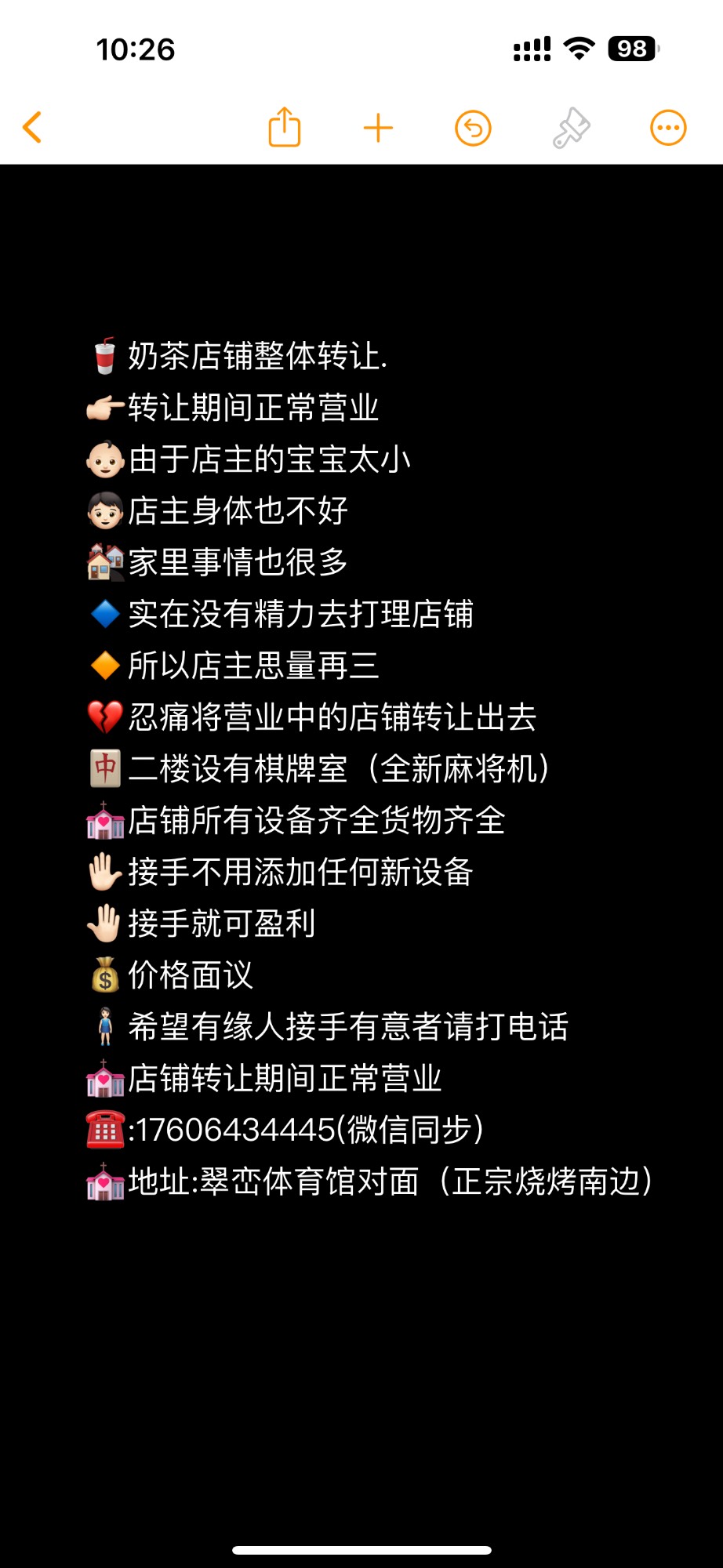Share this document

(x=284, y=127)
